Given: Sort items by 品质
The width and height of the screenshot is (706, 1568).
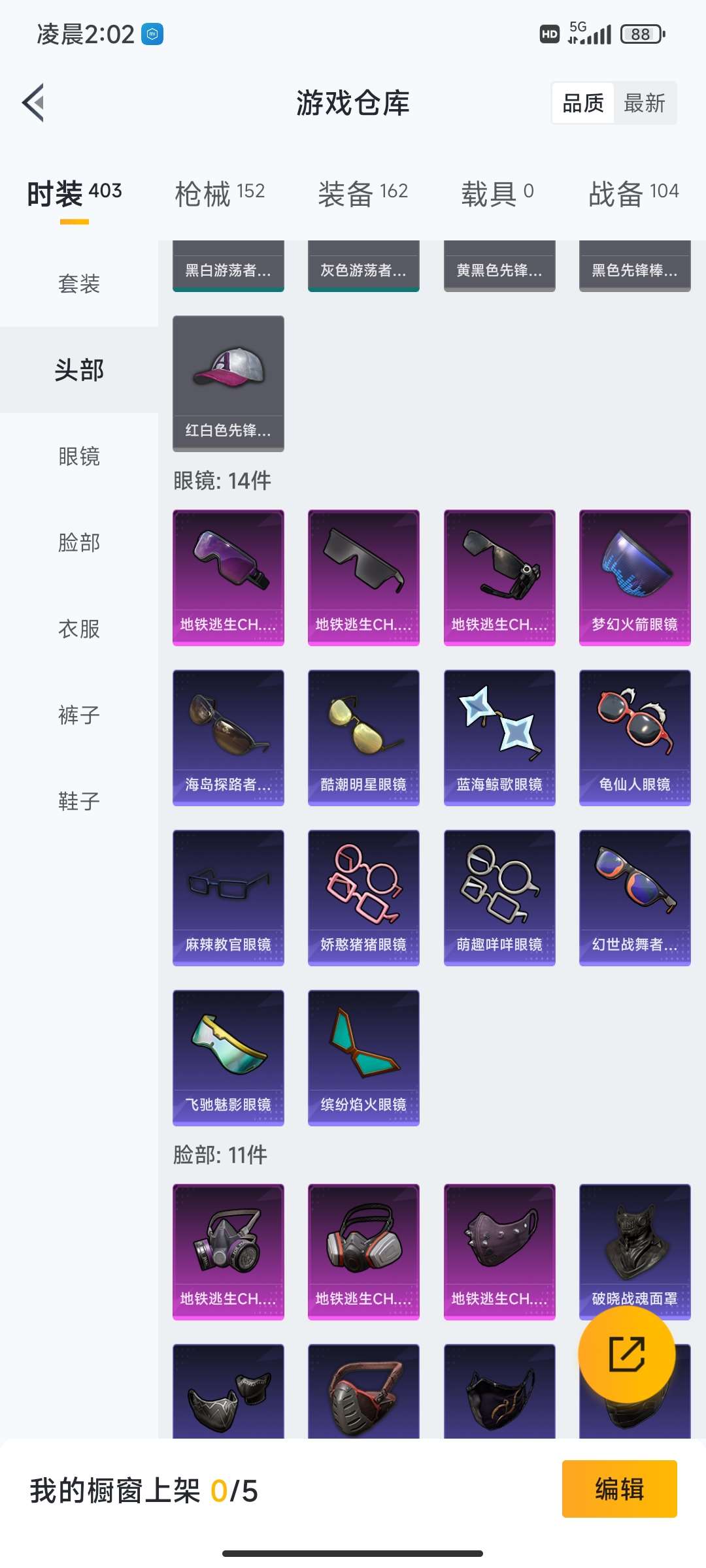Looking at the screenshot, I should tap(583, 103).
